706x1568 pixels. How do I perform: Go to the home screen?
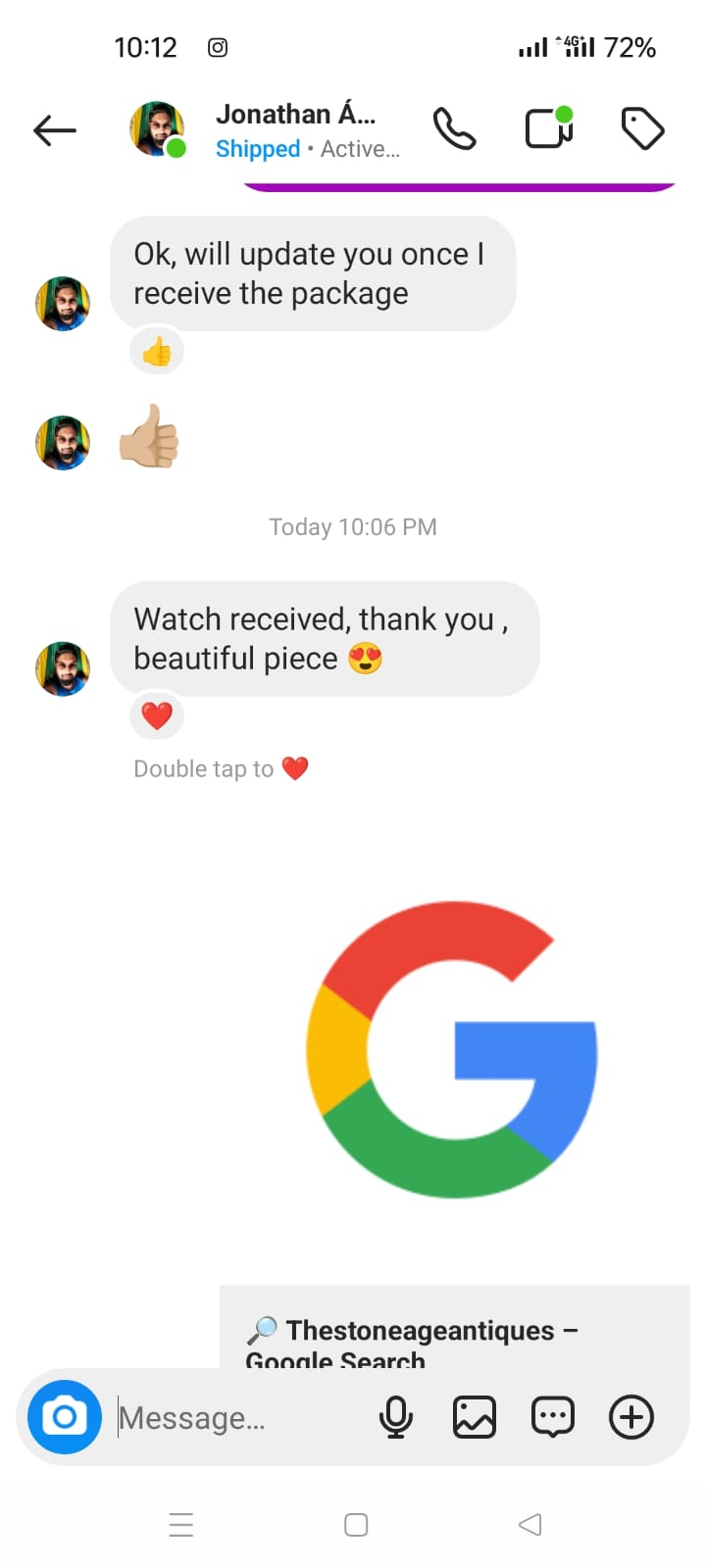click(x=356, y=1525)
